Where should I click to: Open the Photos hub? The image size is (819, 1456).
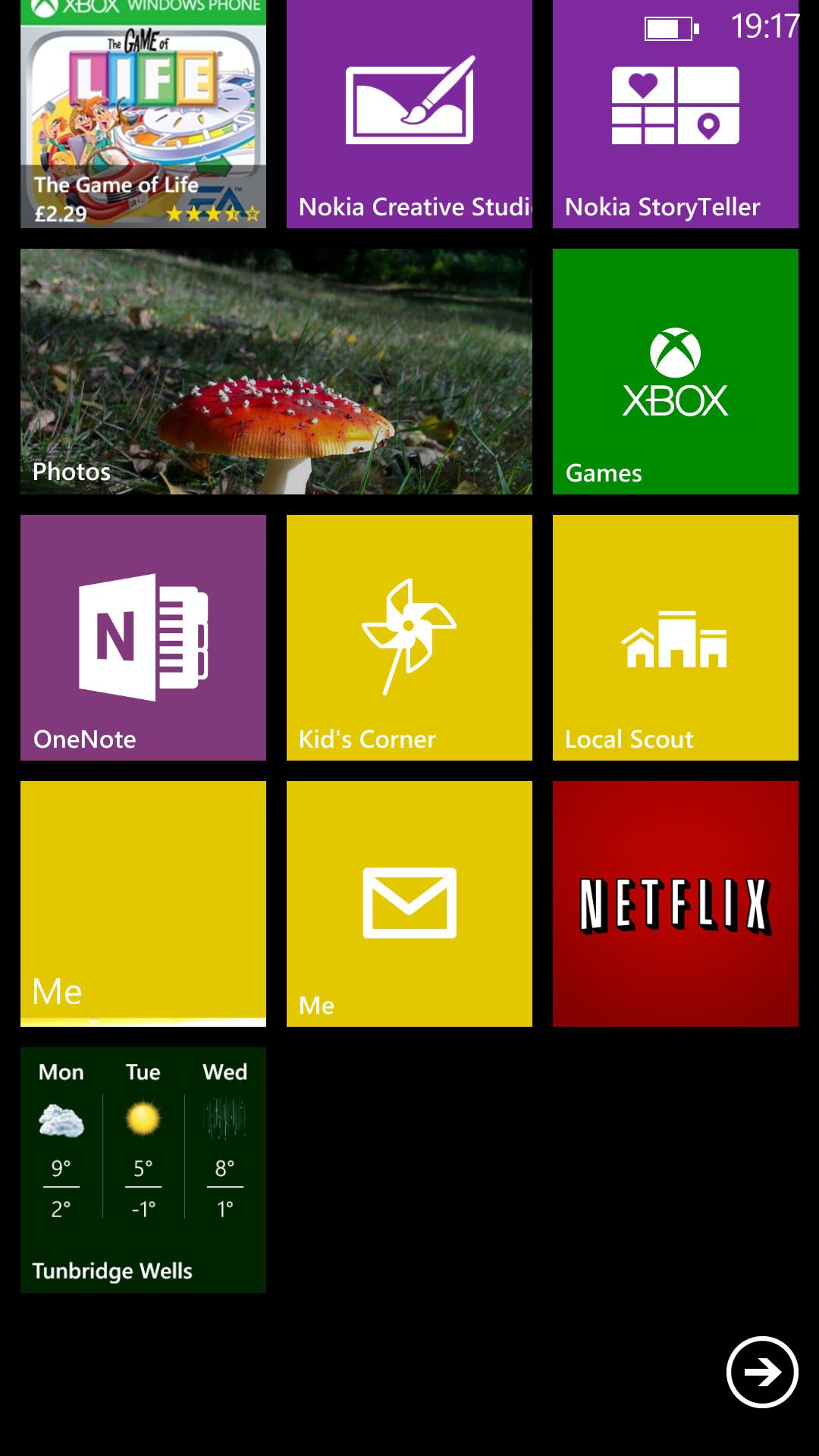click(277, 372)
